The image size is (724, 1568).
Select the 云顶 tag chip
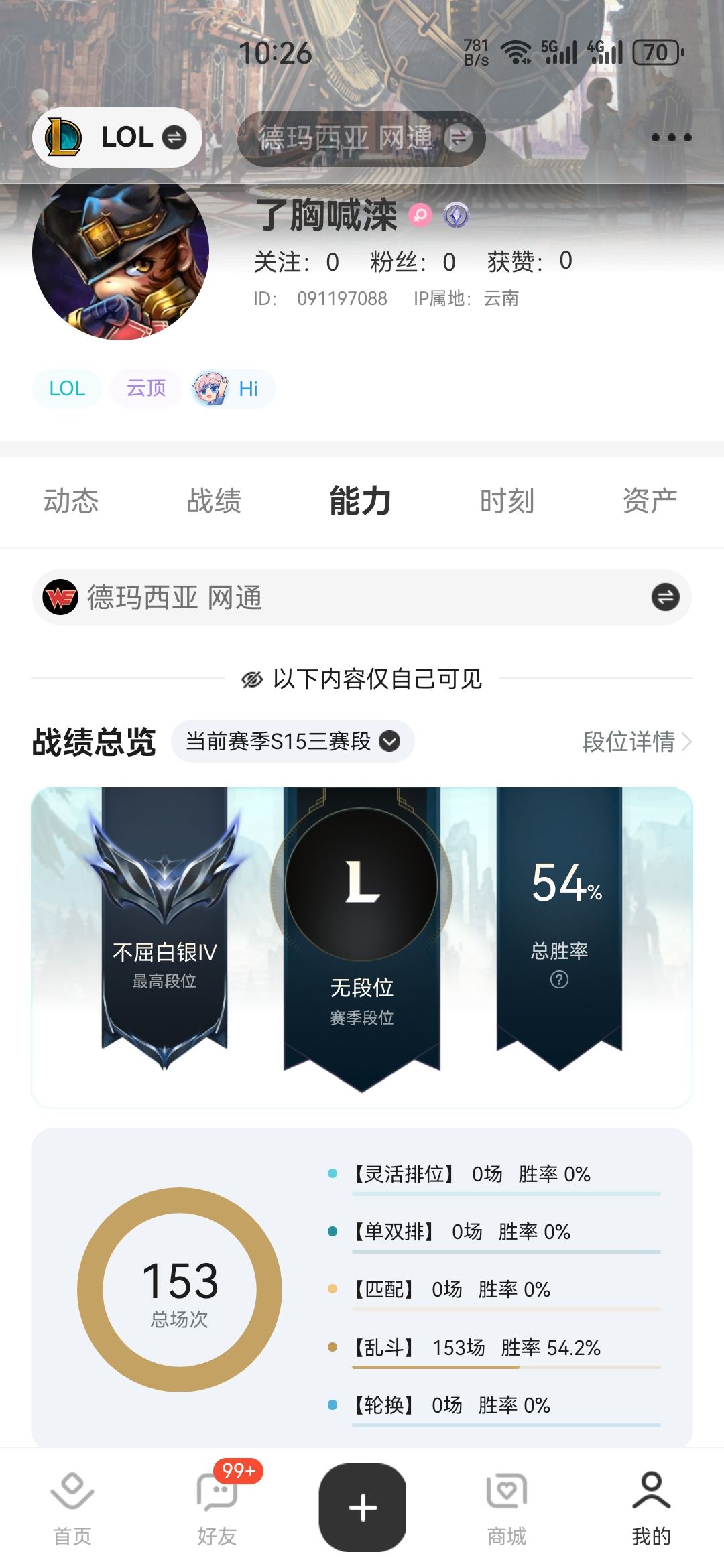point(146,389)
